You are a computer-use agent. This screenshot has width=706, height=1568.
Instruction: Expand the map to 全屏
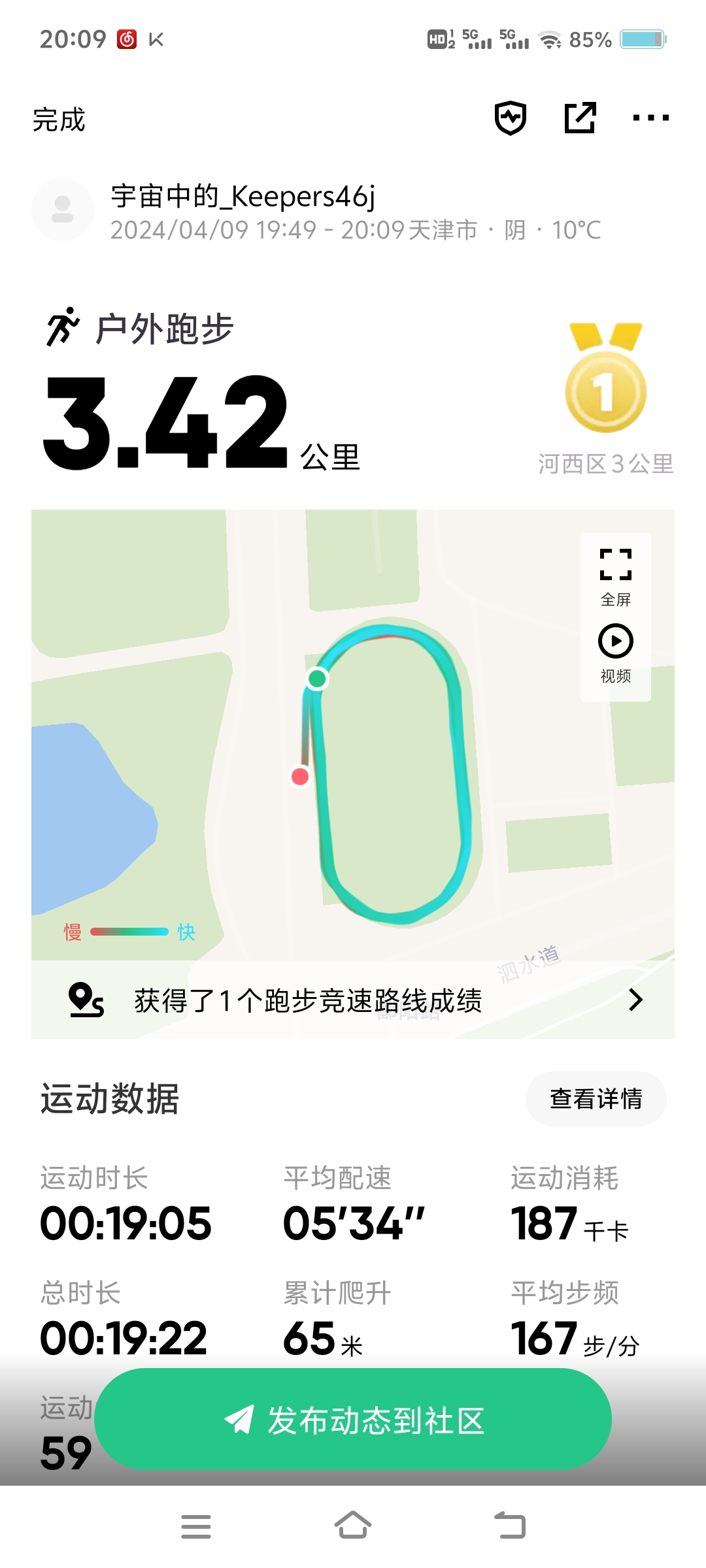616,577
